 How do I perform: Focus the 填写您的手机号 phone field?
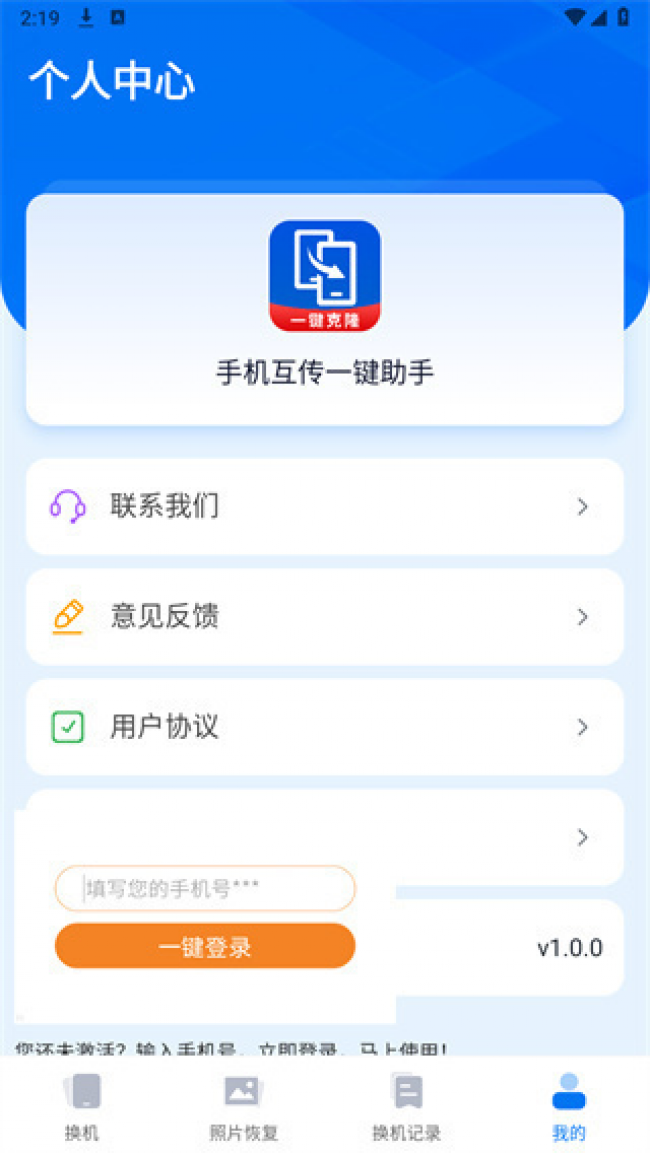(205, 888)
